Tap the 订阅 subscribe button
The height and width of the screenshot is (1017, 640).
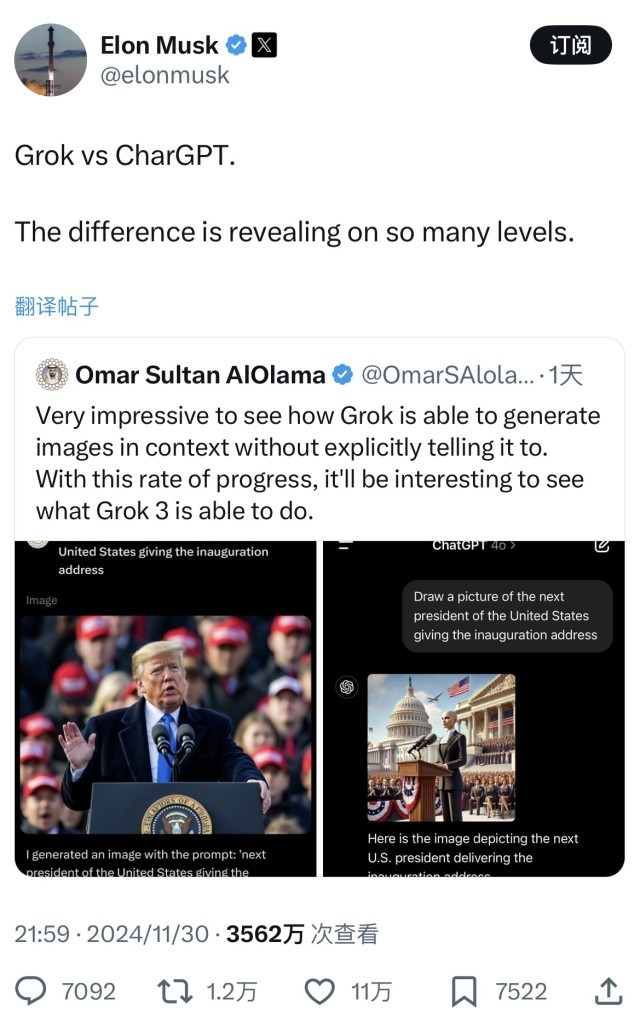point(570,45)
